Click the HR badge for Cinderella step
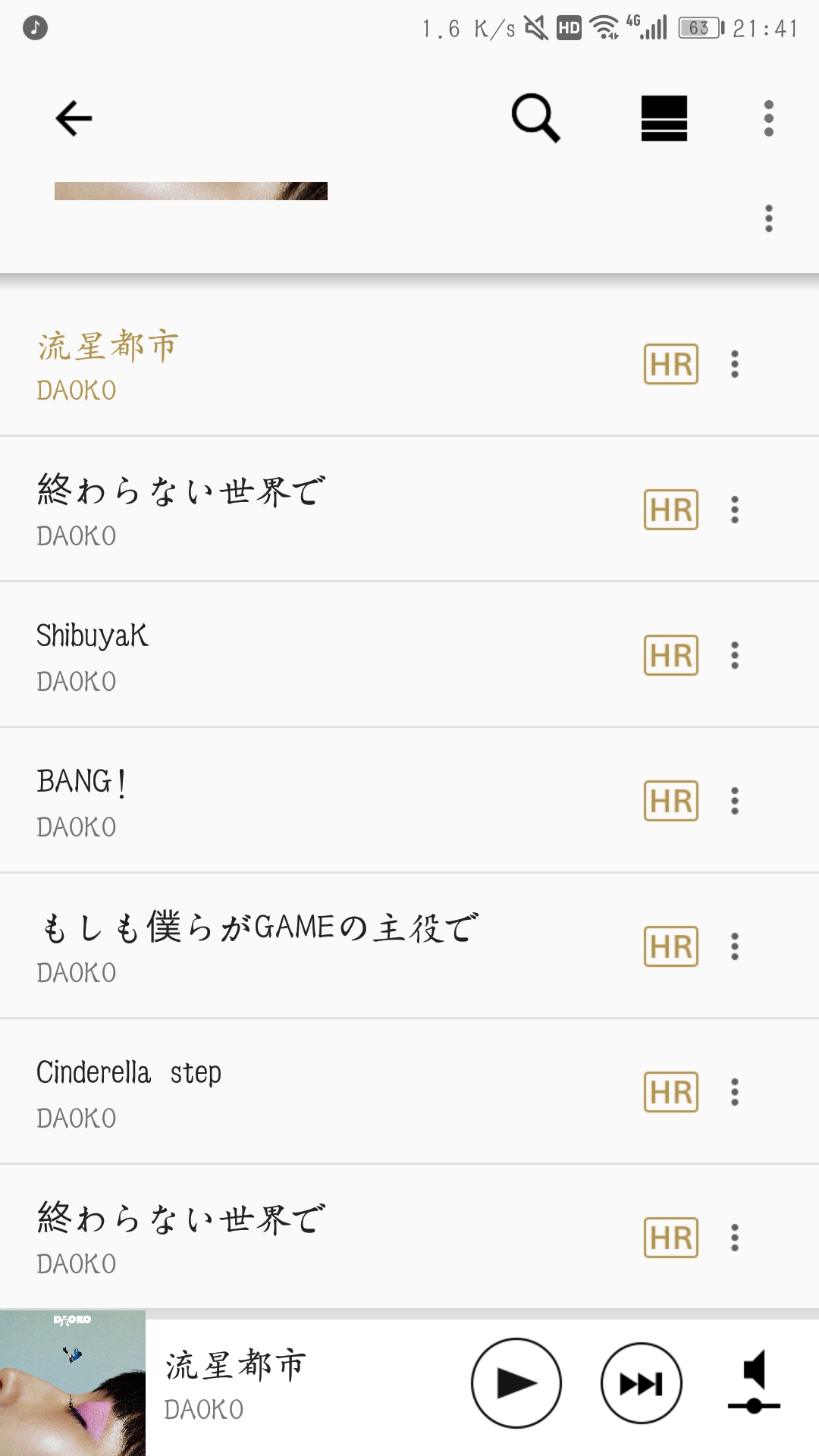The height and width of the screenshot is (1456, 819). pyautogui.click(x=670, y=1092)
